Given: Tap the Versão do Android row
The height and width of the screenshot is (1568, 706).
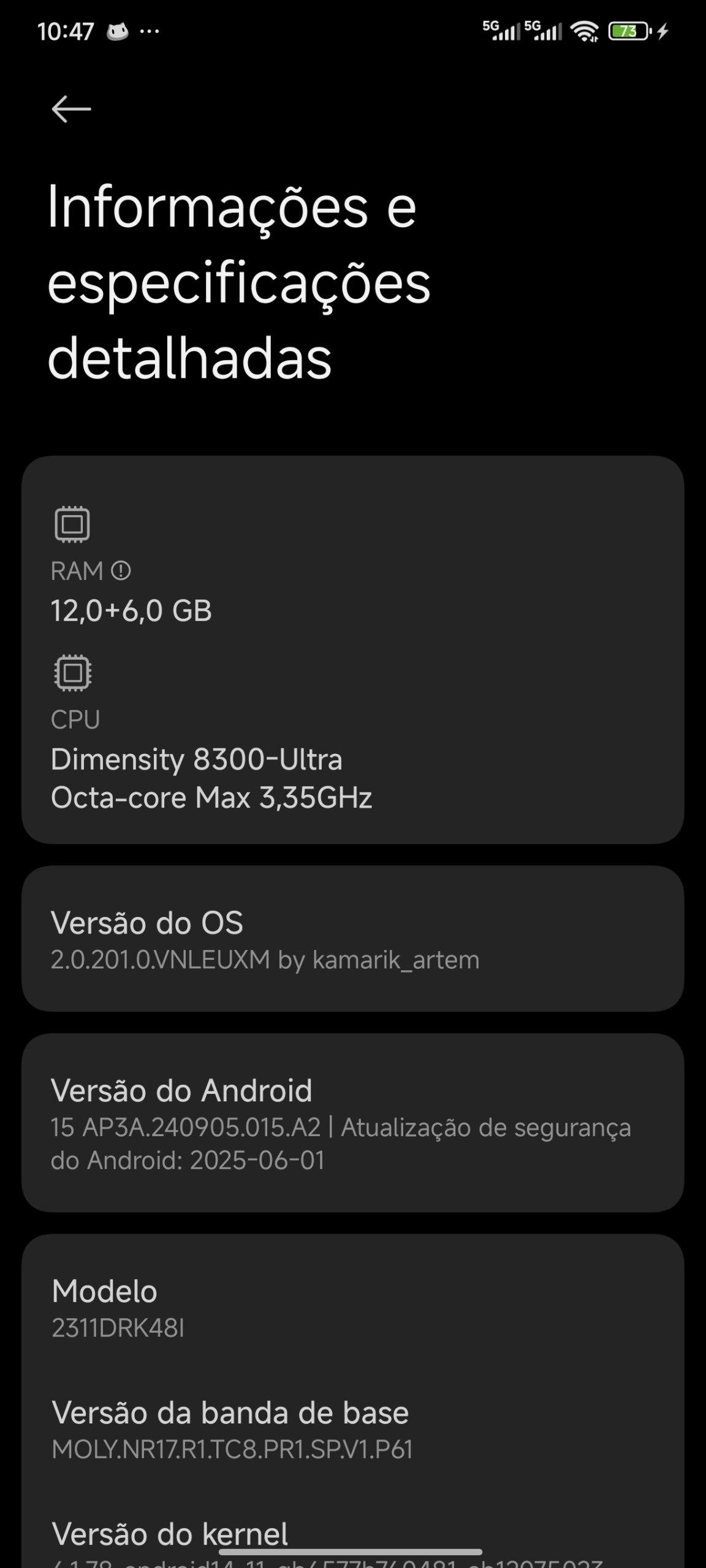Looking at the screenshot, I should coord(353,1123).
